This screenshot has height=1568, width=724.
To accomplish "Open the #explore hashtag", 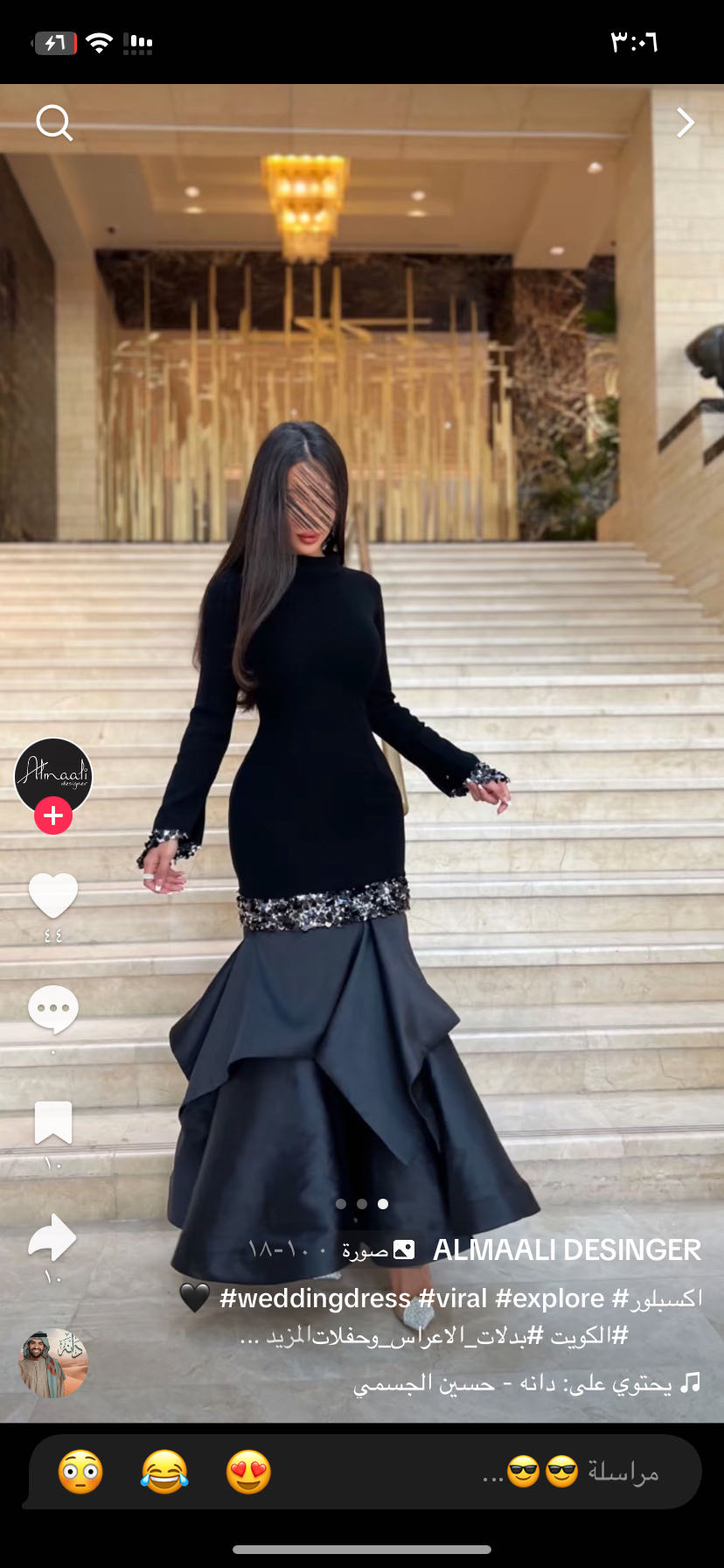I will click(549, 1298).
